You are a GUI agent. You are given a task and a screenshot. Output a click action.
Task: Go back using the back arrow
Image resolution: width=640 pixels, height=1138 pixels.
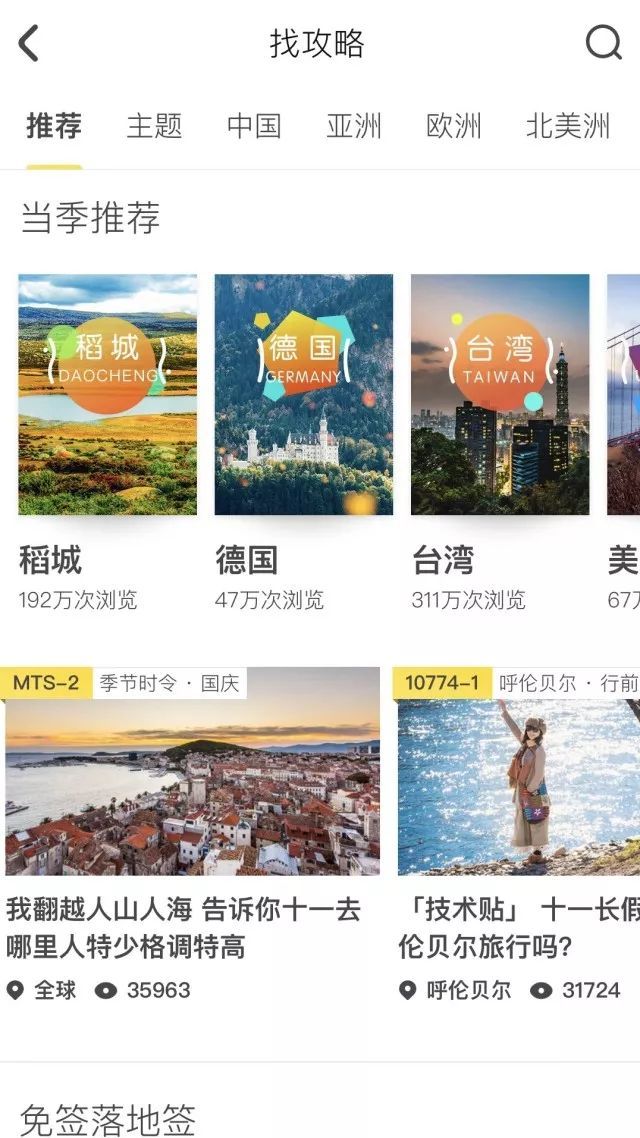(x=29, y=44)
